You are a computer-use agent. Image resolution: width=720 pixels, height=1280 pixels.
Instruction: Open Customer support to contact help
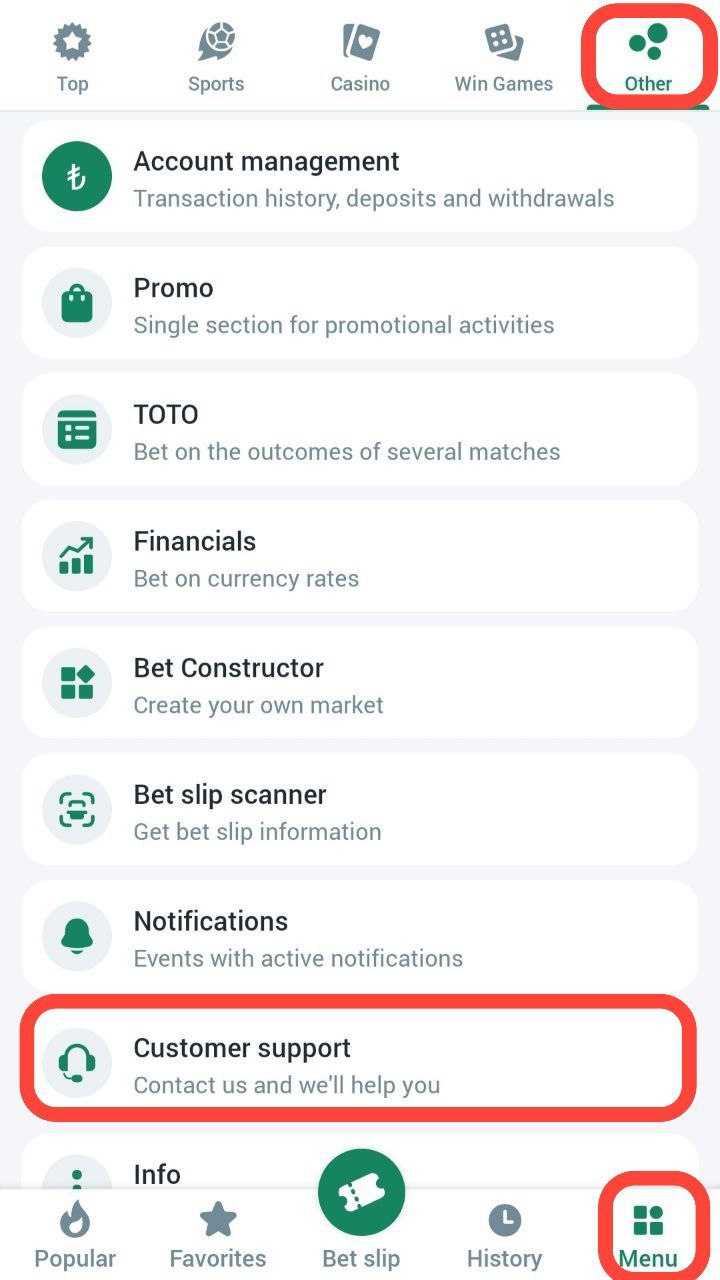(x=360, y=1063)
